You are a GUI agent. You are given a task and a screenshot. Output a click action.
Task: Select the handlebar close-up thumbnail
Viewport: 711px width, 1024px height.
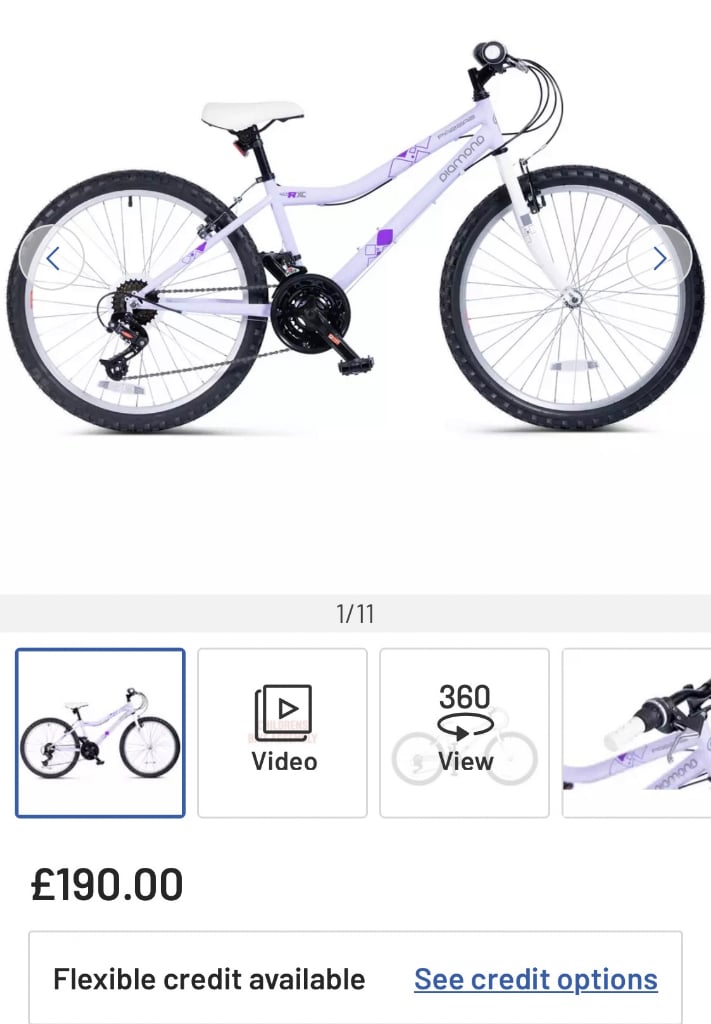(x=637, y=733)
